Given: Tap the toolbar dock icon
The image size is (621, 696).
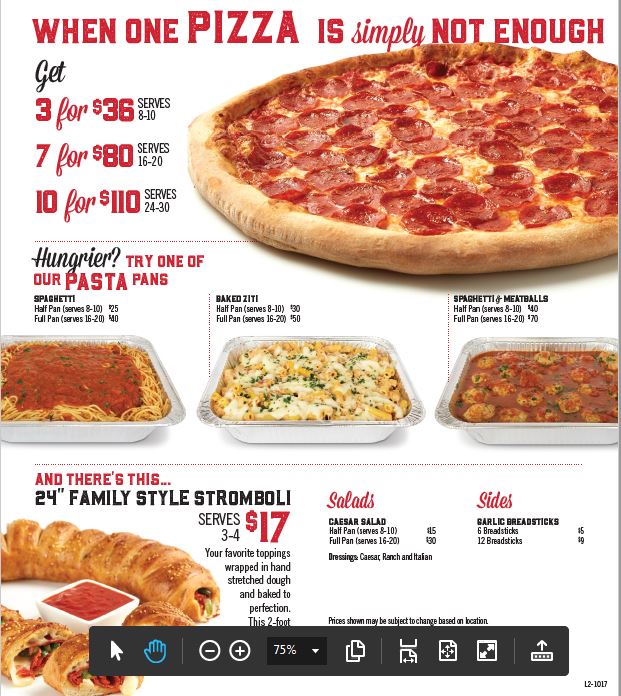Looking at the screenshot, I should pyautogui.click(x=541, y=651).
